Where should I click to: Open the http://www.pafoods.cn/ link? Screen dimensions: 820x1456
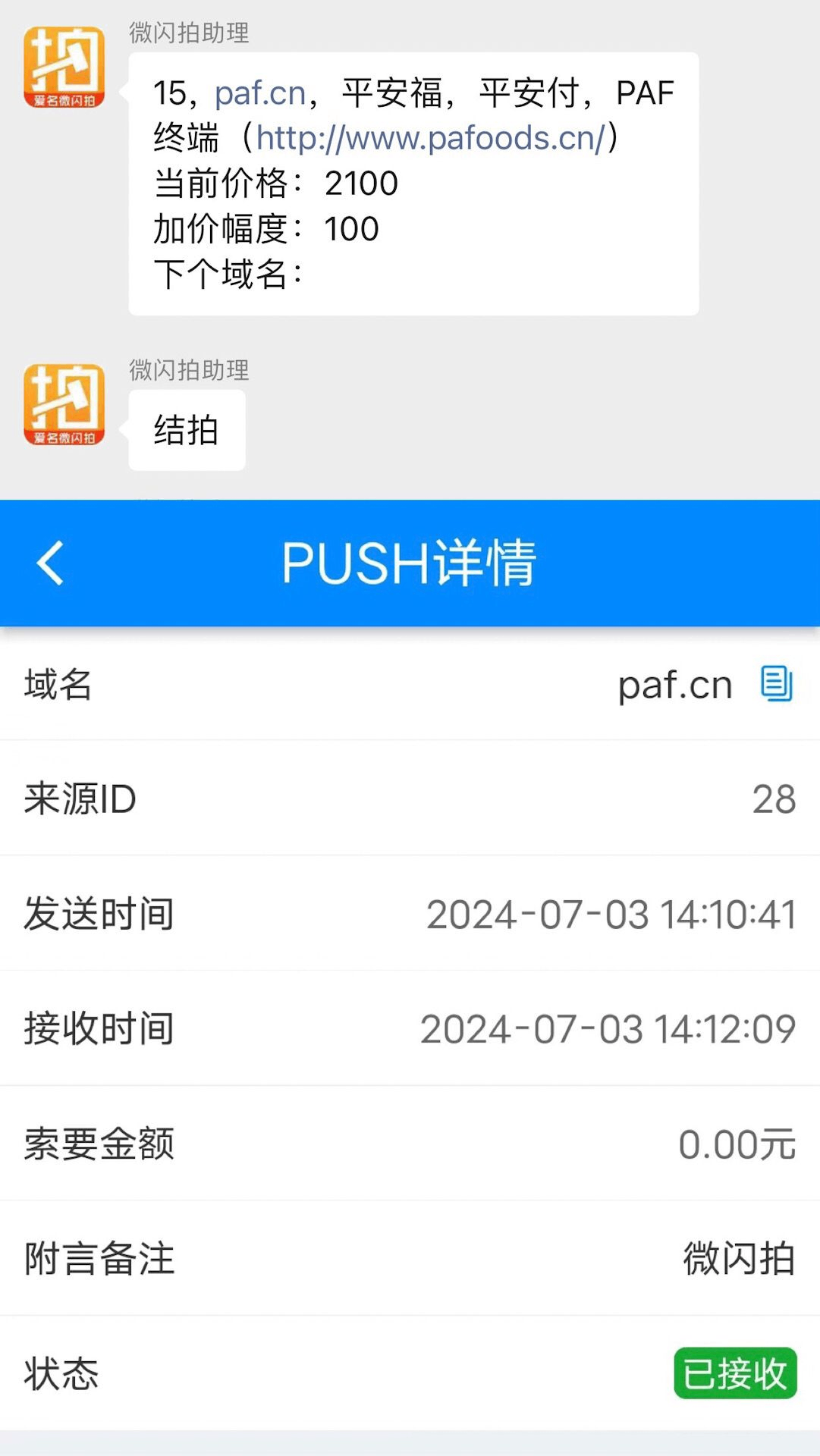[431, 138]
